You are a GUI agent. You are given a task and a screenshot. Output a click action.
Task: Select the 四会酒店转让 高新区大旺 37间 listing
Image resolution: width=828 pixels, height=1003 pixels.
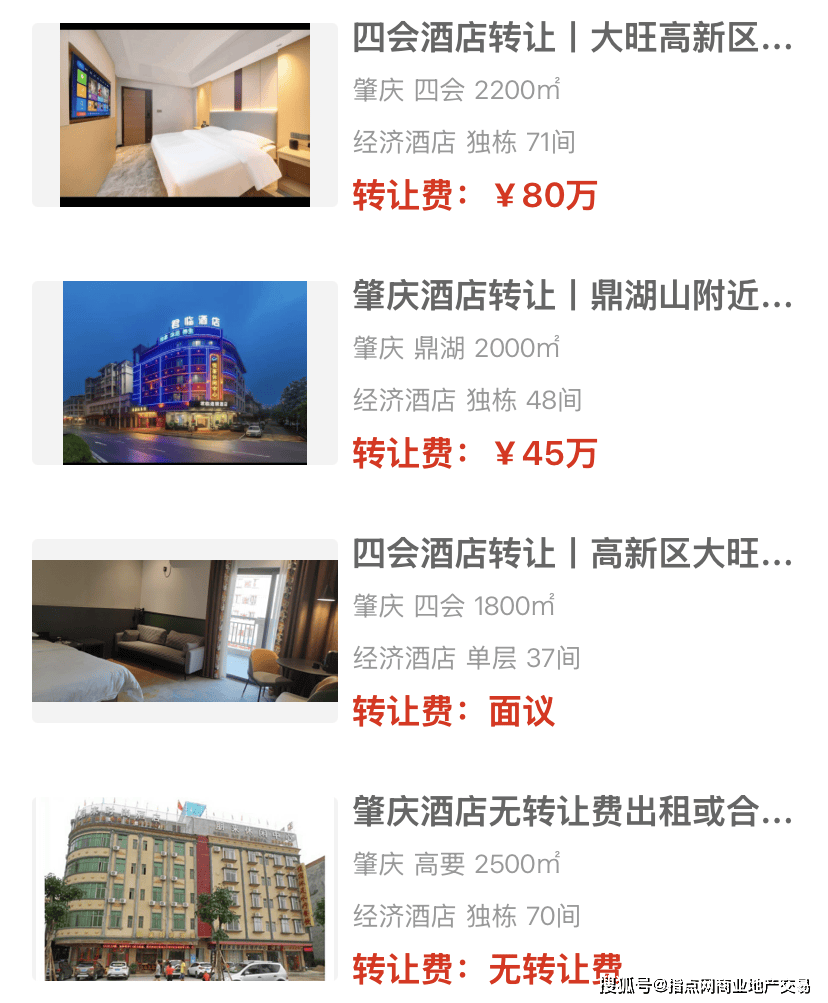pos(571,554)
